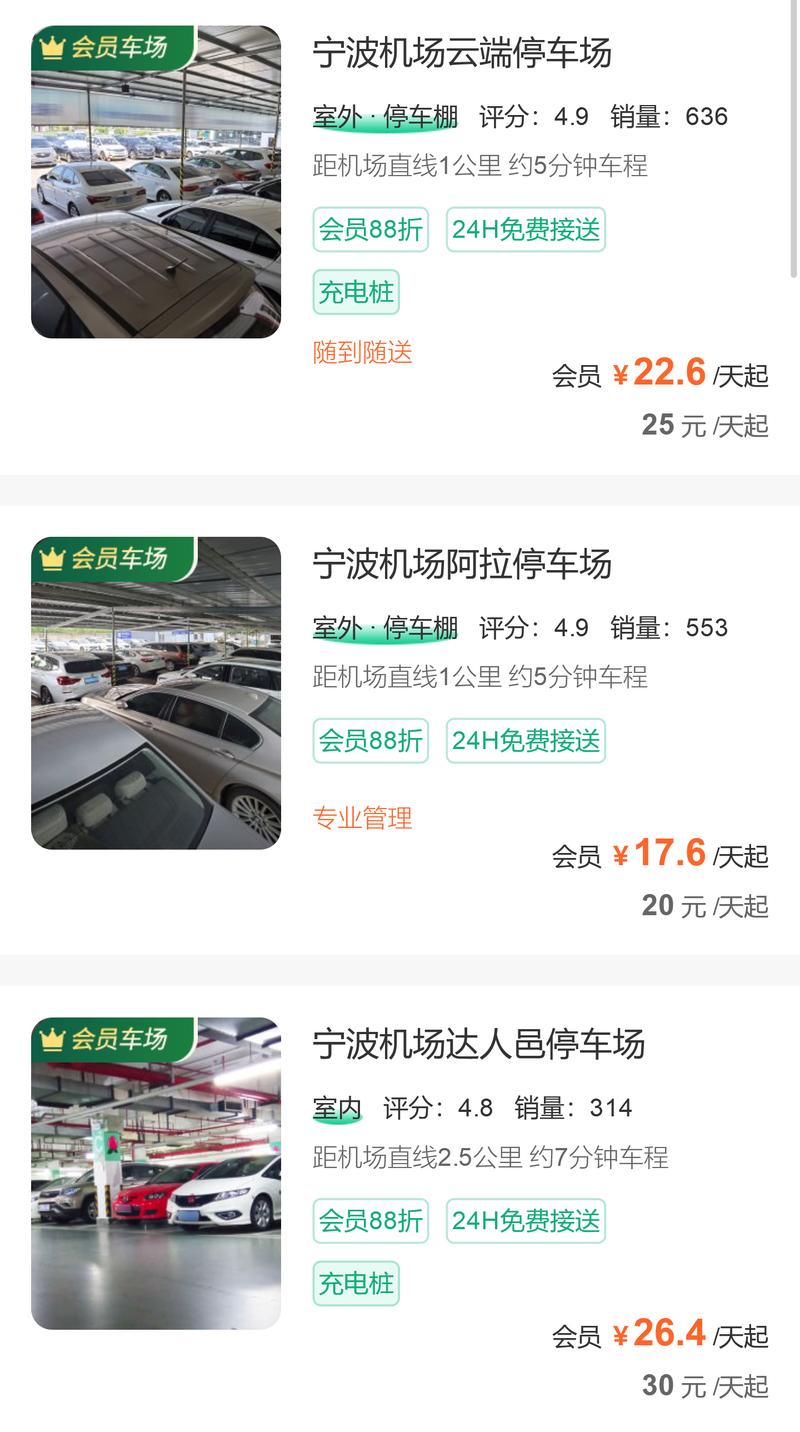This screenshot has height=1432, width=800.
Task: Select the 室外·停车棚 label on 云端停车场
Action: (x=385, y=115)
